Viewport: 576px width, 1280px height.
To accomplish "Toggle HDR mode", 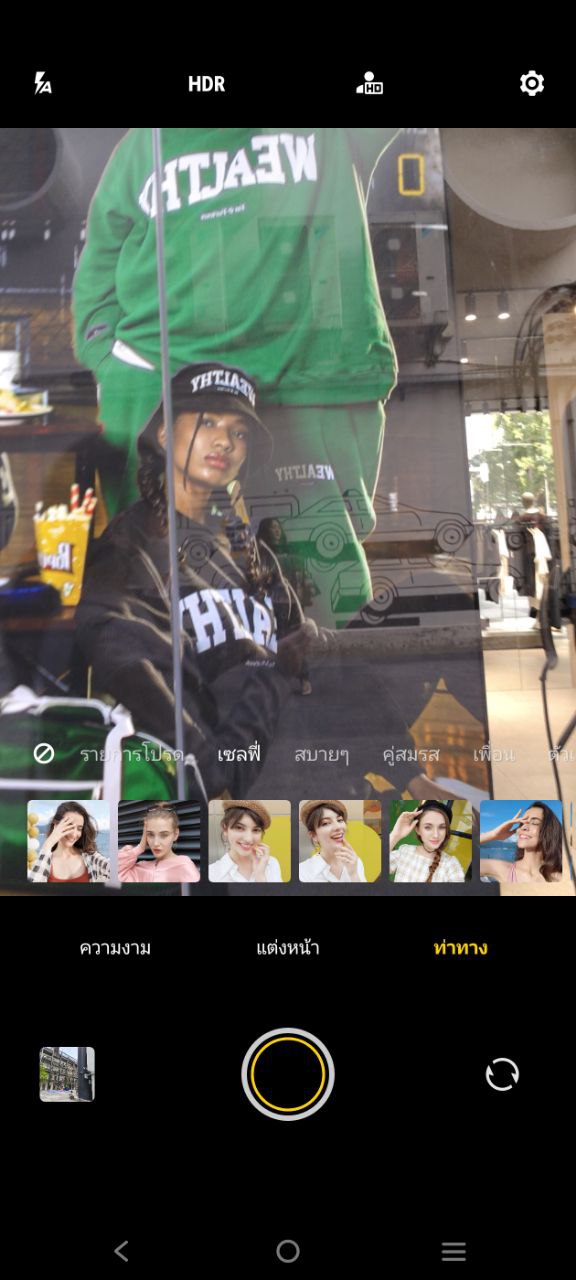I will [x=206, y=84].
